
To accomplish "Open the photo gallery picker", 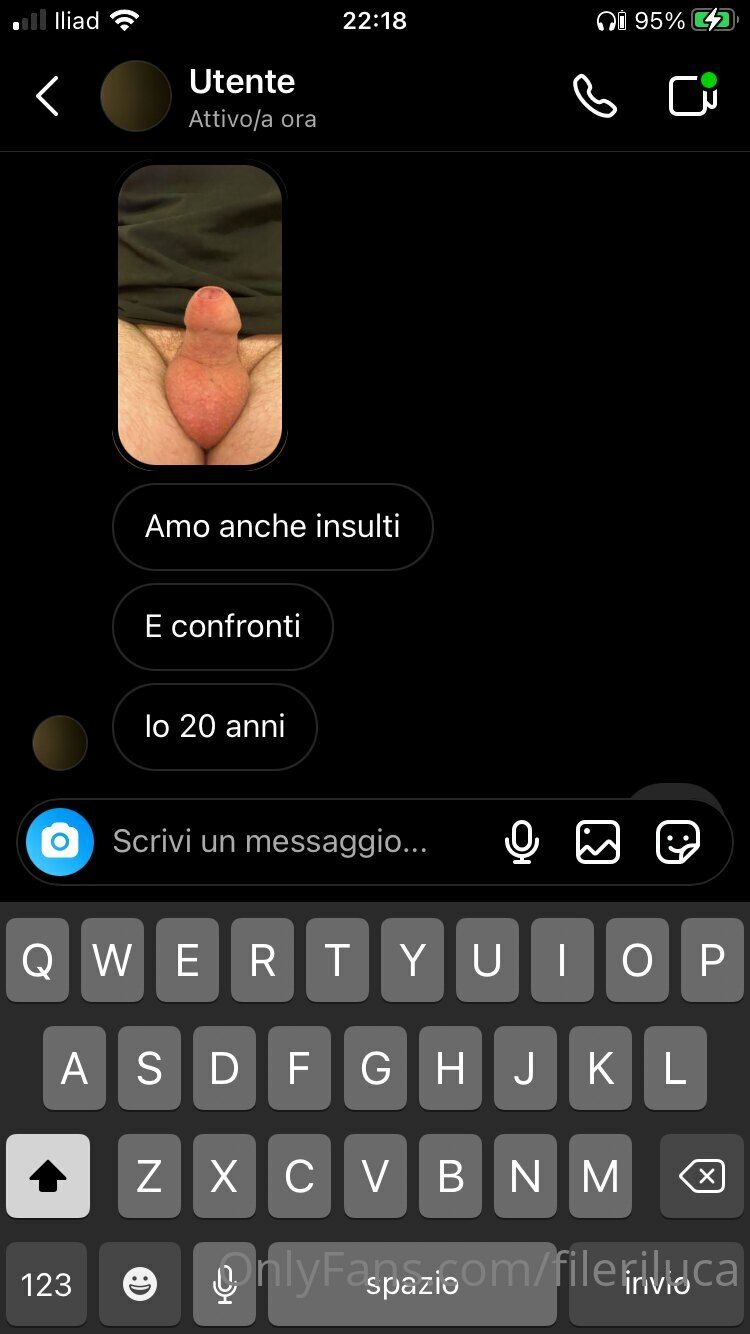I will [598, 842].
